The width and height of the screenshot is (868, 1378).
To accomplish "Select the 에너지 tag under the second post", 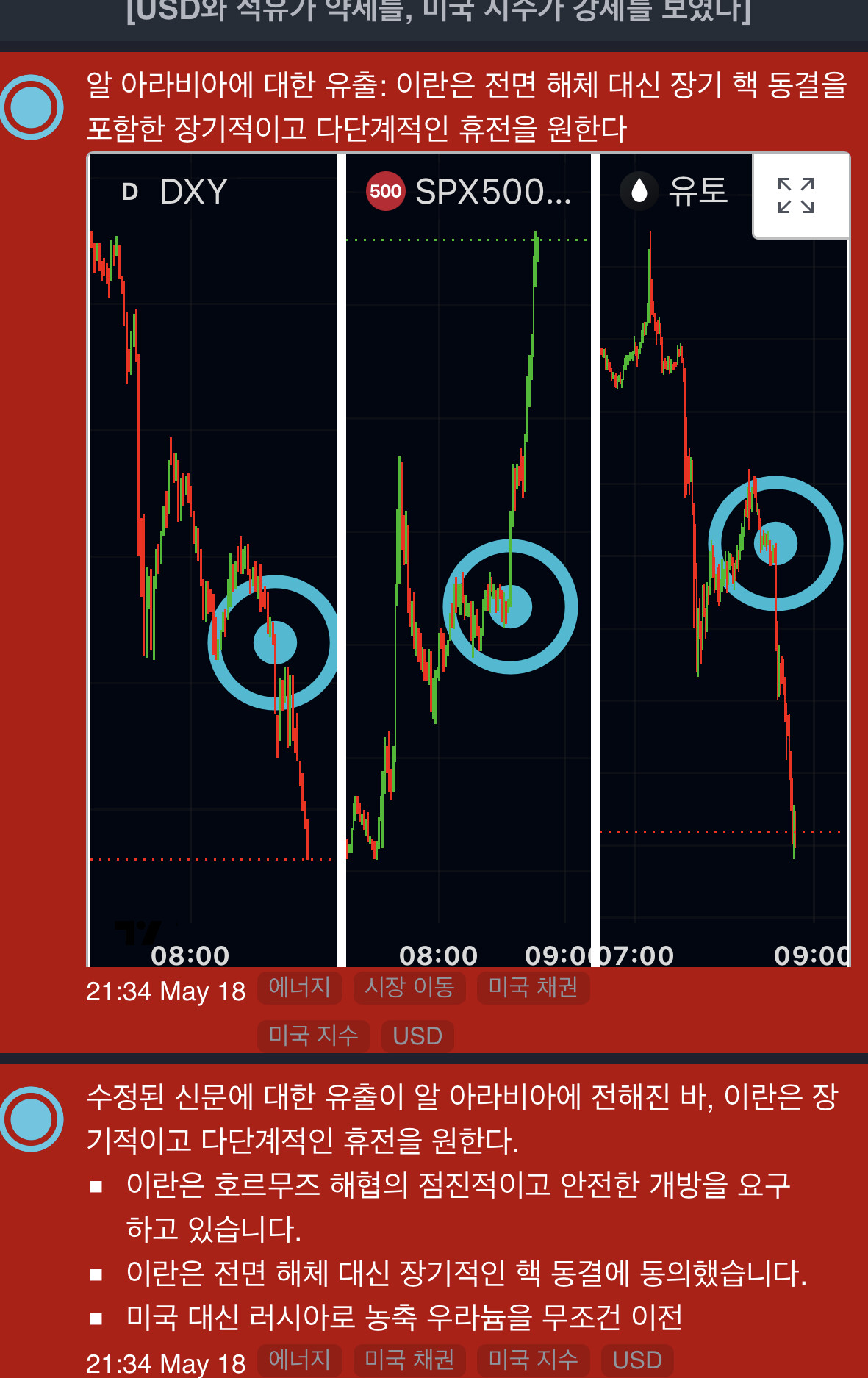I will point(300,1360).
